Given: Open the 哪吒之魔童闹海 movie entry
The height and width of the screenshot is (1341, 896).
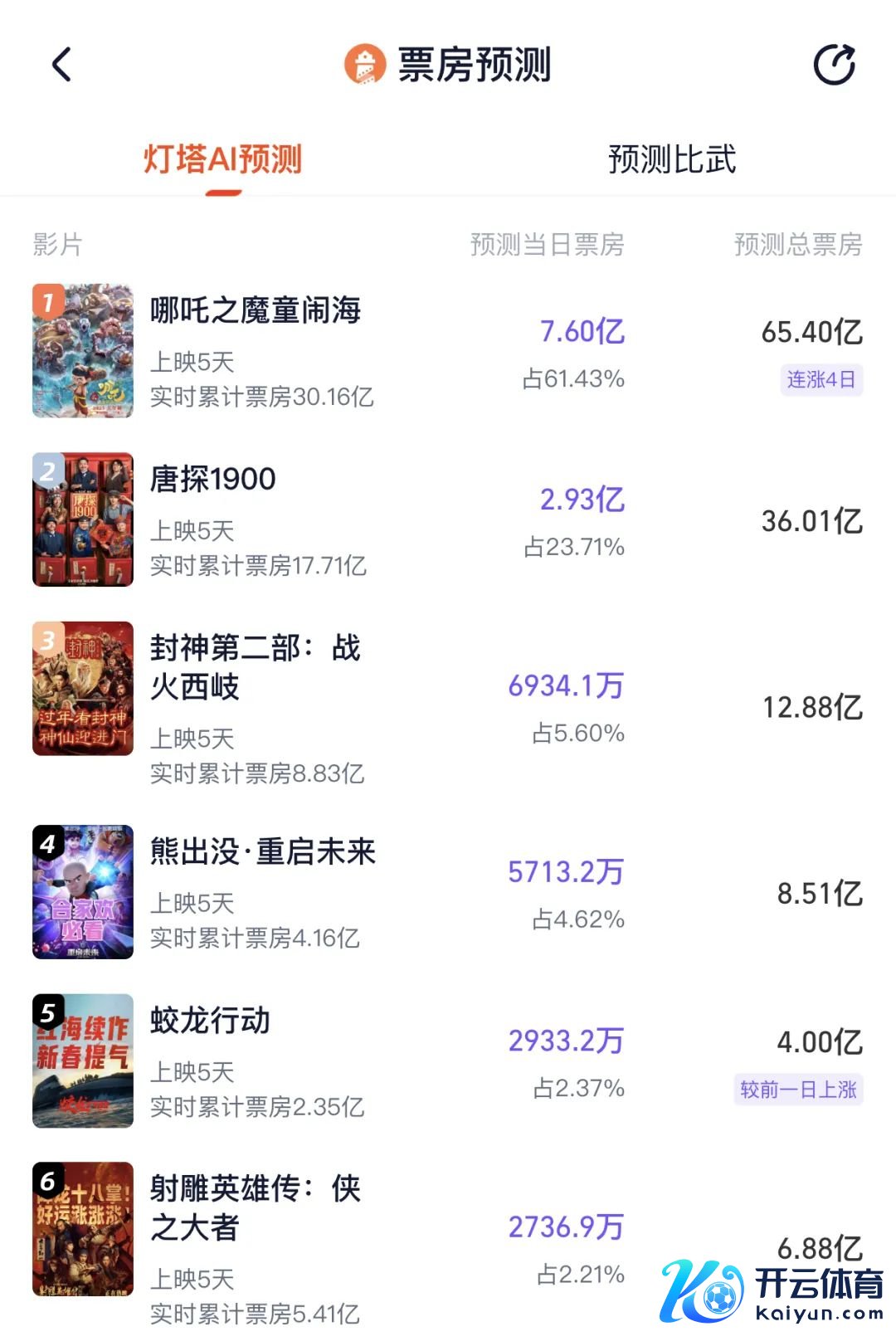Looking at the screenshot, I should tap(256, 310).
